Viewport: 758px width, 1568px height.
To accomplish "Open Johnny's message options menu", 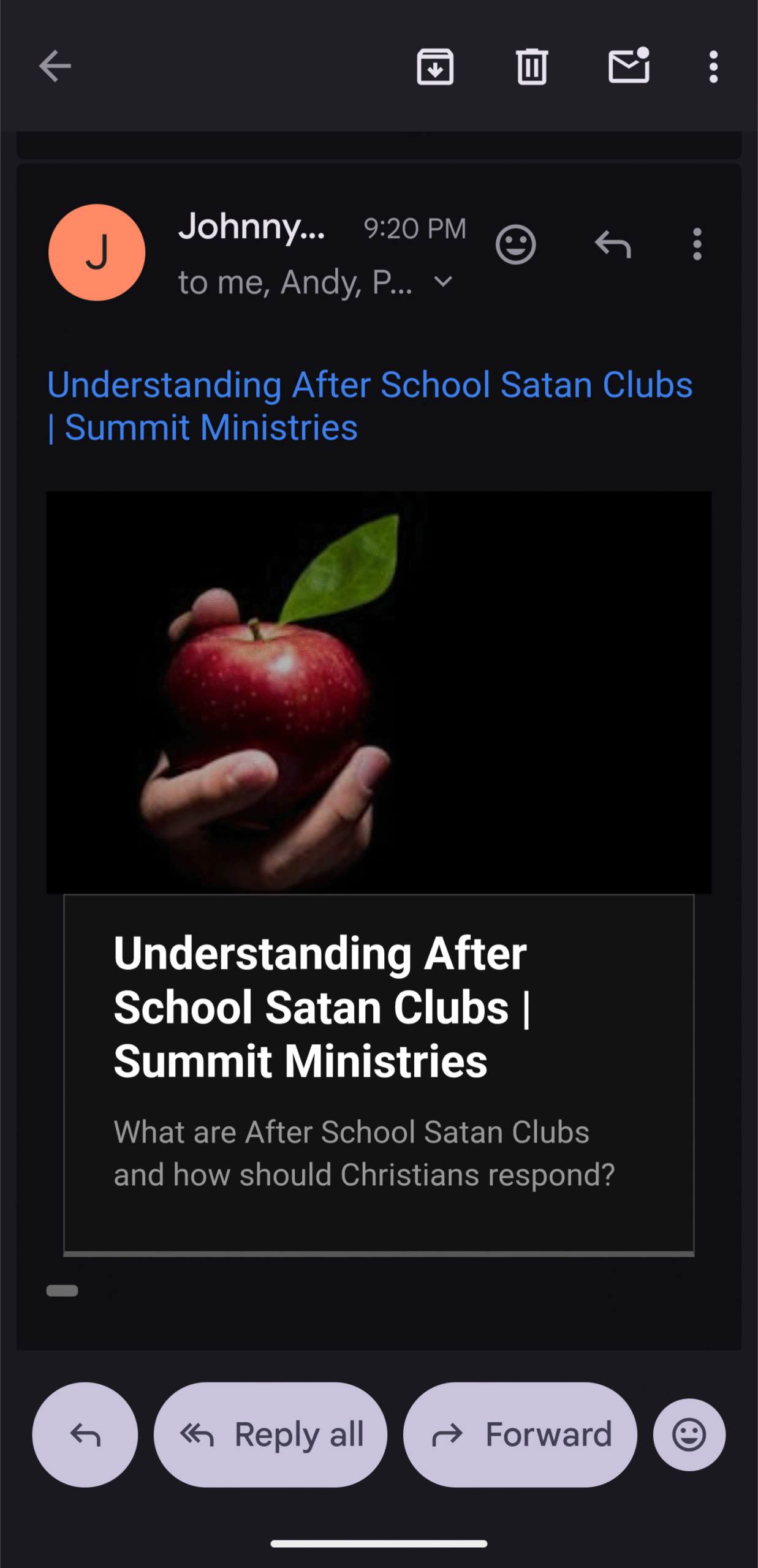I will [697, 245].
